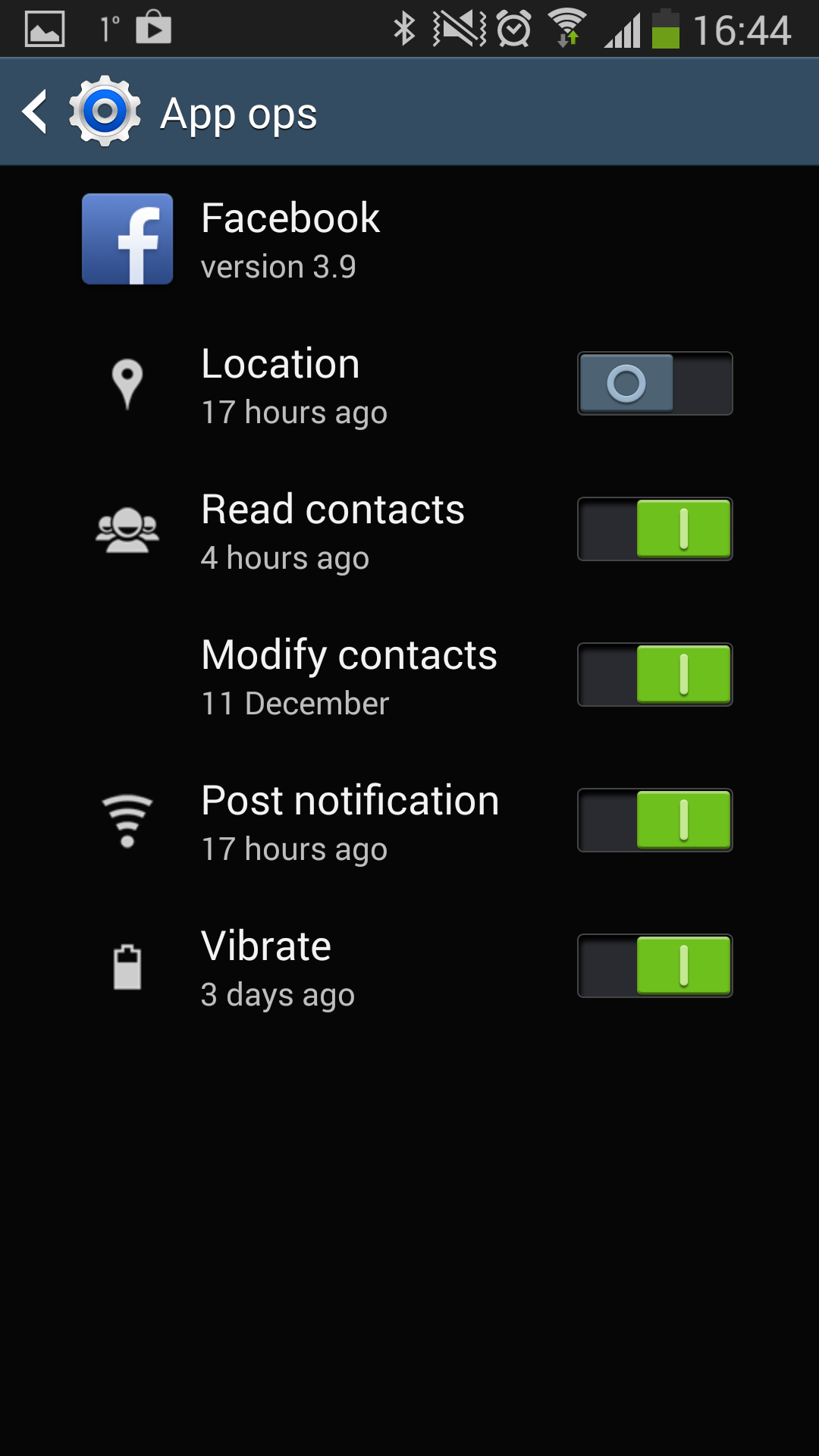Select the Location pin icon
Image resolution: width=819 pixels, height=1456 pixels.
(127, 384)
